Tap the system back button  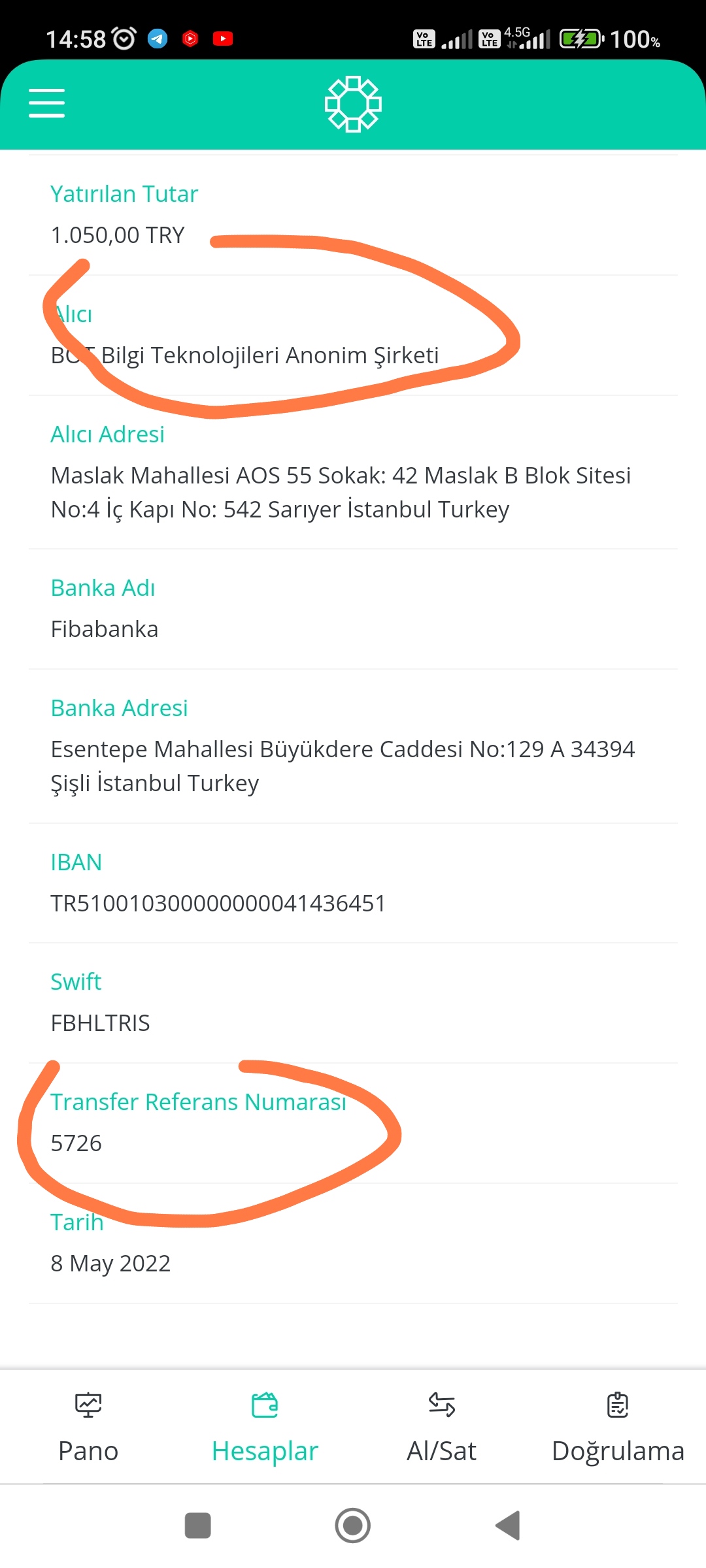click(508, 1526)
